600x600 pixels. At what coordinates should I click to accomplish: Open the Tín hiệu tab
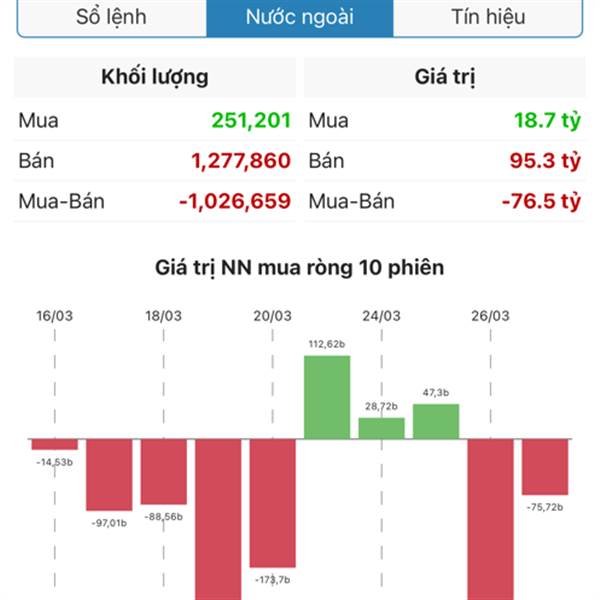488,17
